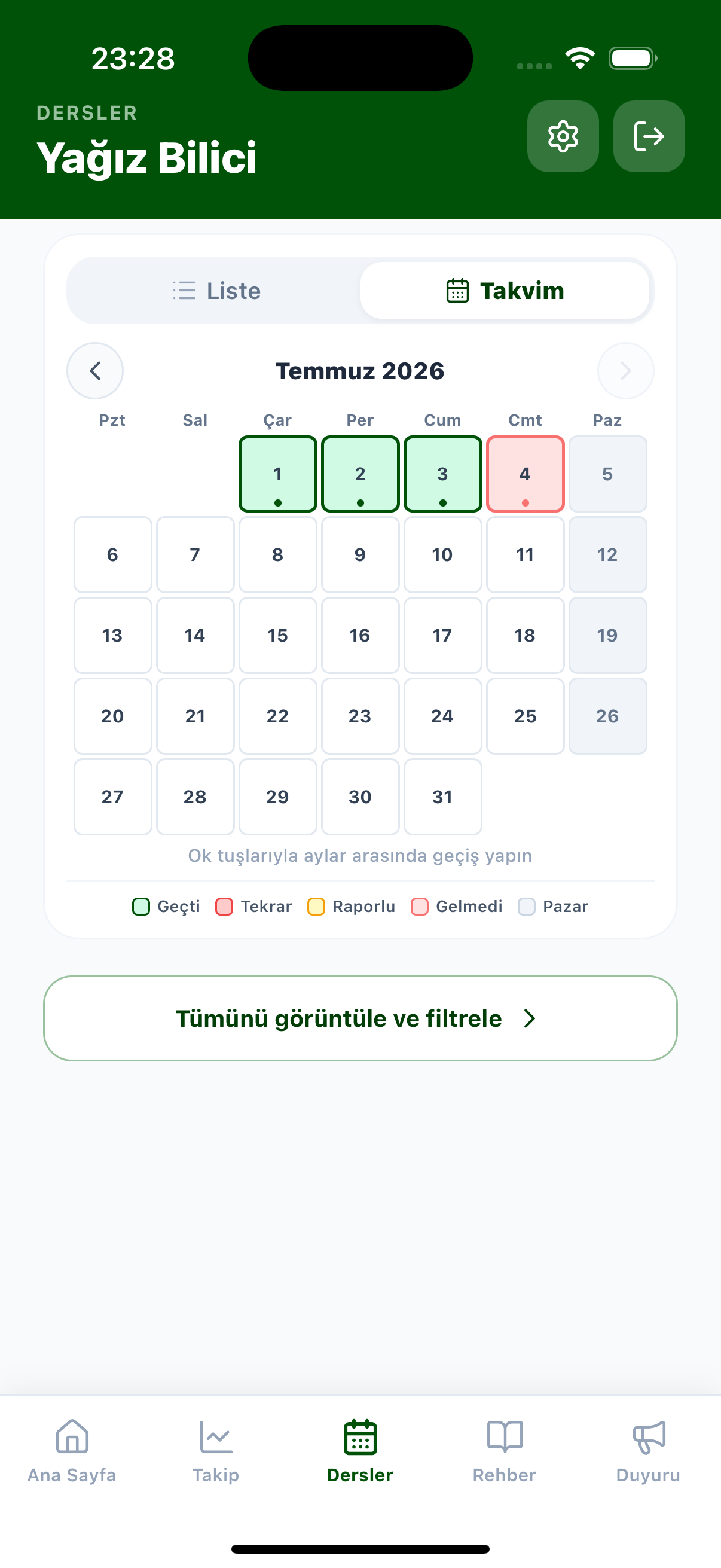Go to the next month
Image resolution: width=721 pixels, height=1568 pixels.
[x=625, y=371]
